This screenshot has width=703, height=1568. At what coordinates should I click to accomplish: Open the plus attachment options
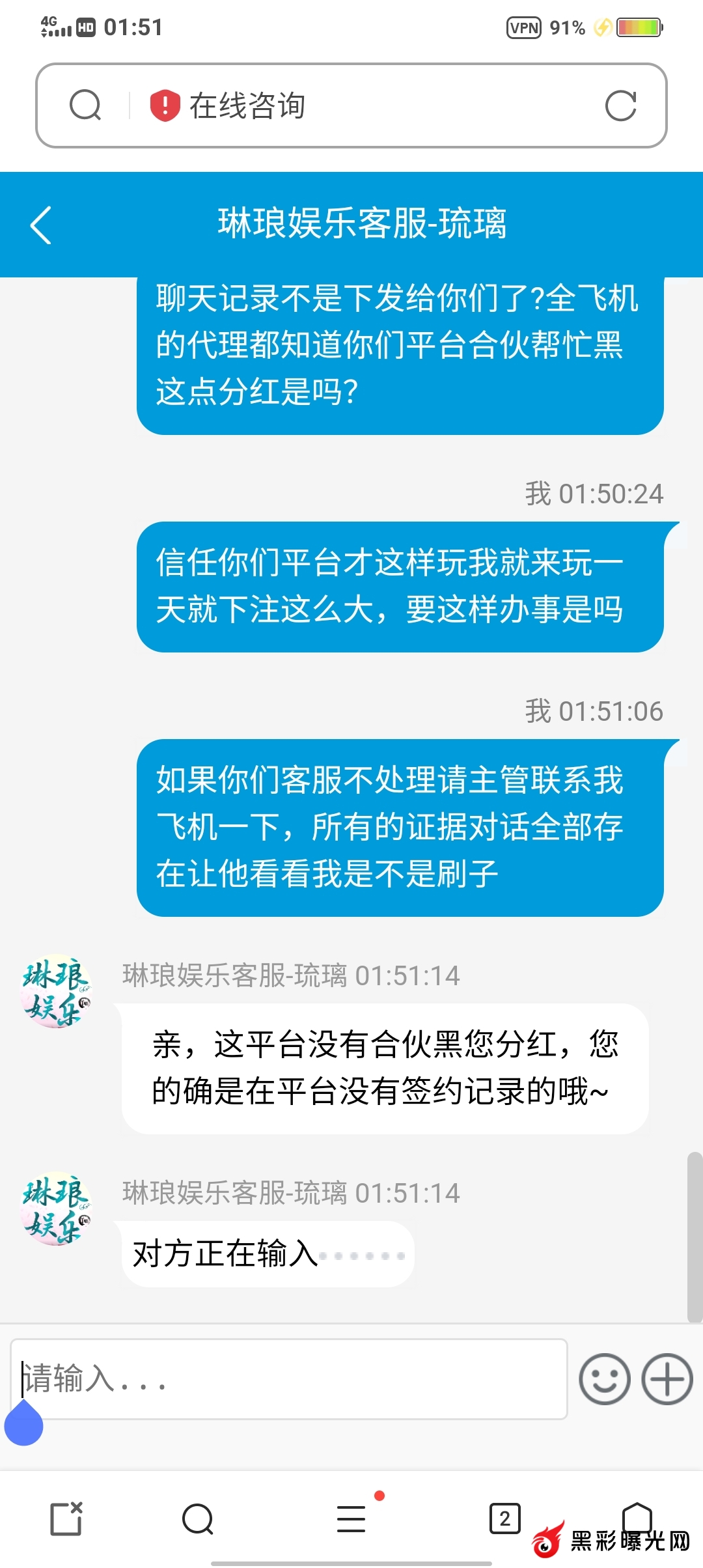coord(667,1379)
